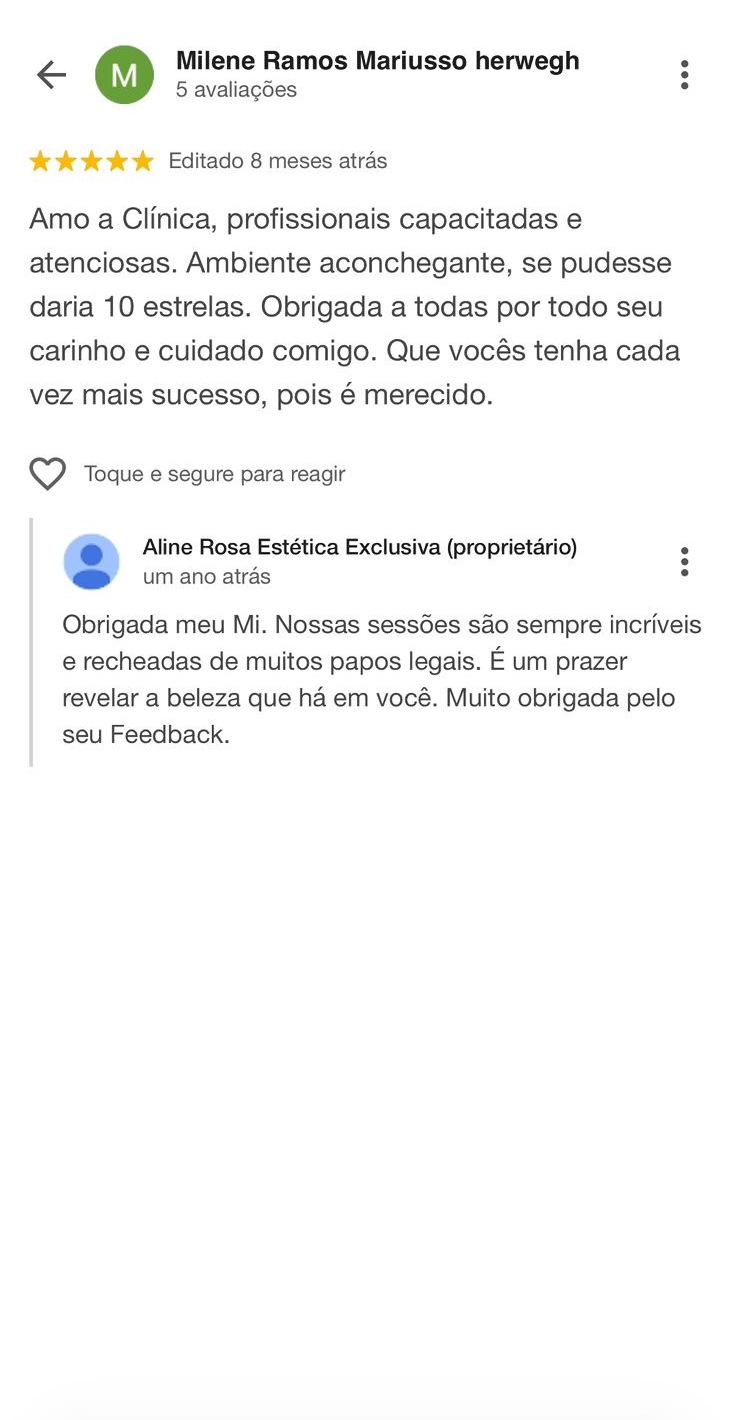Tap 'Toque e segure para reagir' label

pyautogui.click(x=215, y=474)
